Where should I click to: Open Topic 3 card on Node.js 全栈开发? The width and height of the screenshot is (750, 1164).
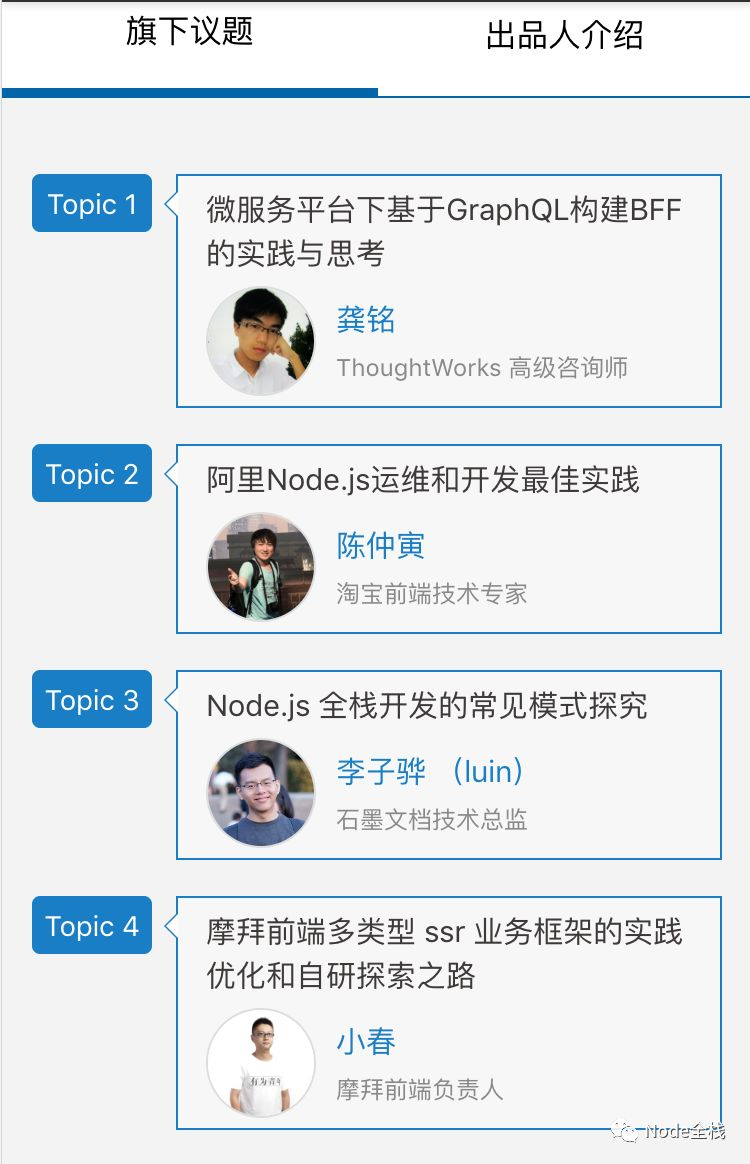point(427,706)
